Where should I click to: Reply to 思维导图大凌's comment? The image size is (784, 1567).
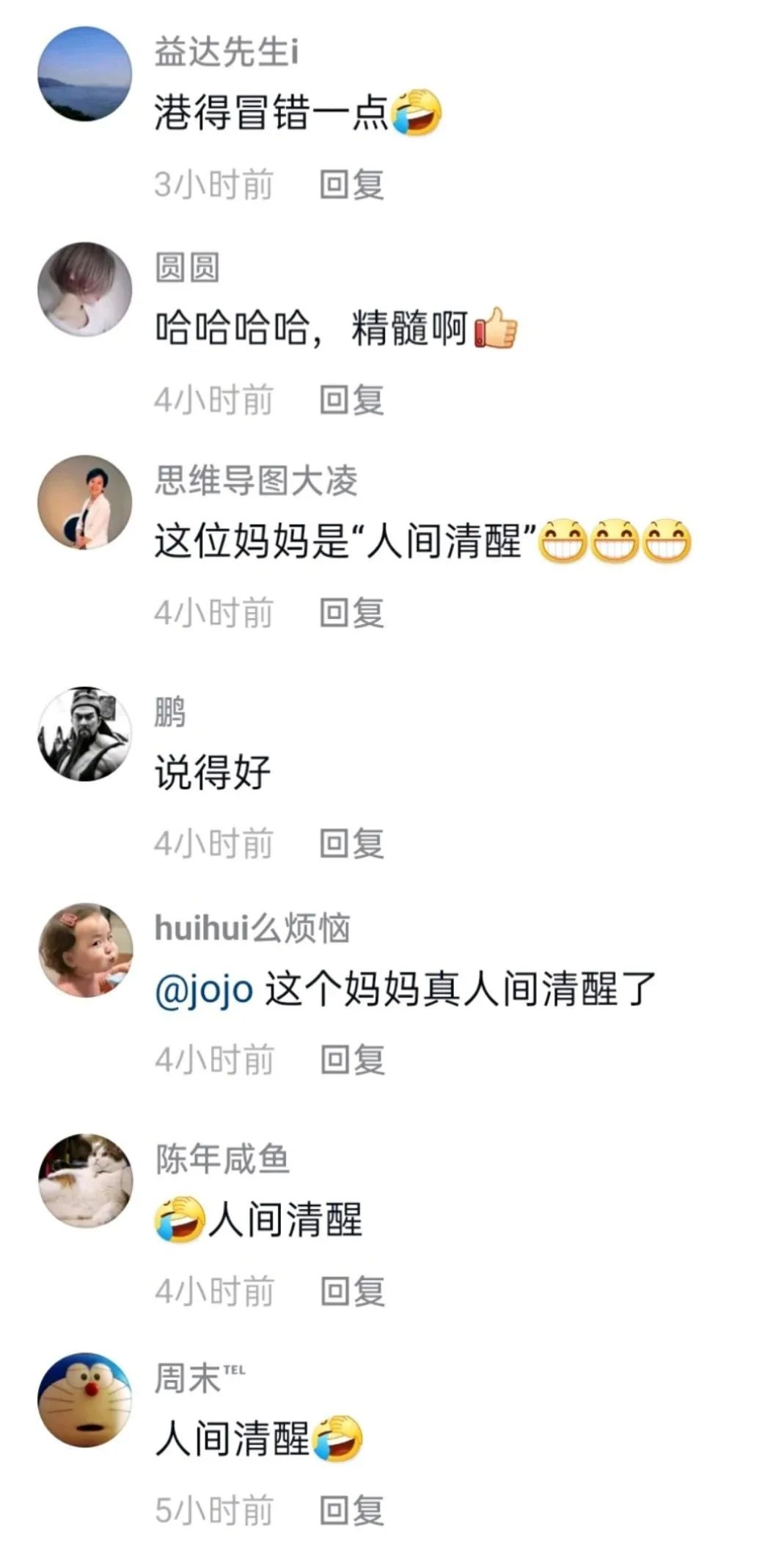click(x=351, y=613)
